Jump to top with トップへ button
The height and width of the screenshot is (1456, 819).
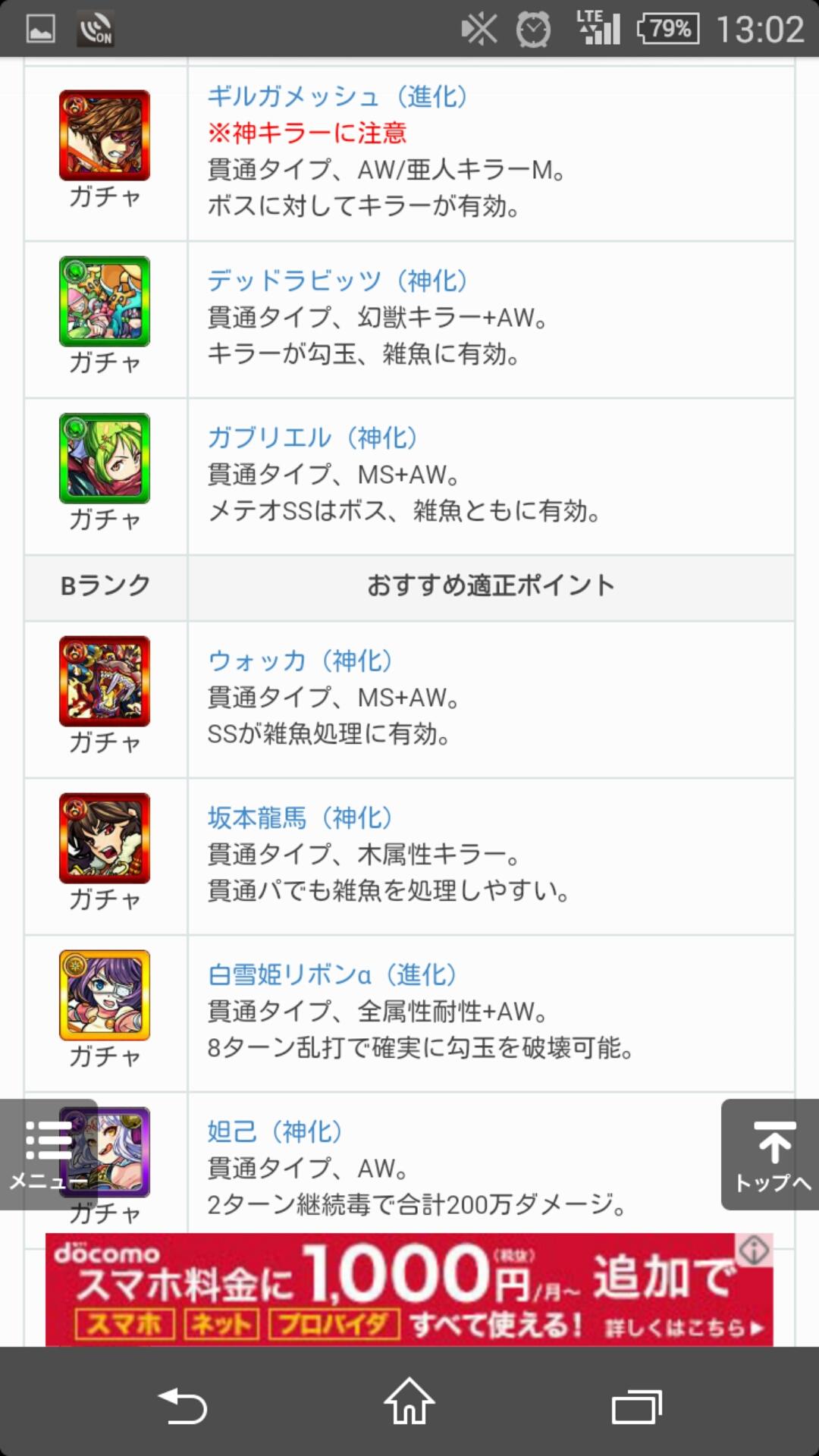770,1154
